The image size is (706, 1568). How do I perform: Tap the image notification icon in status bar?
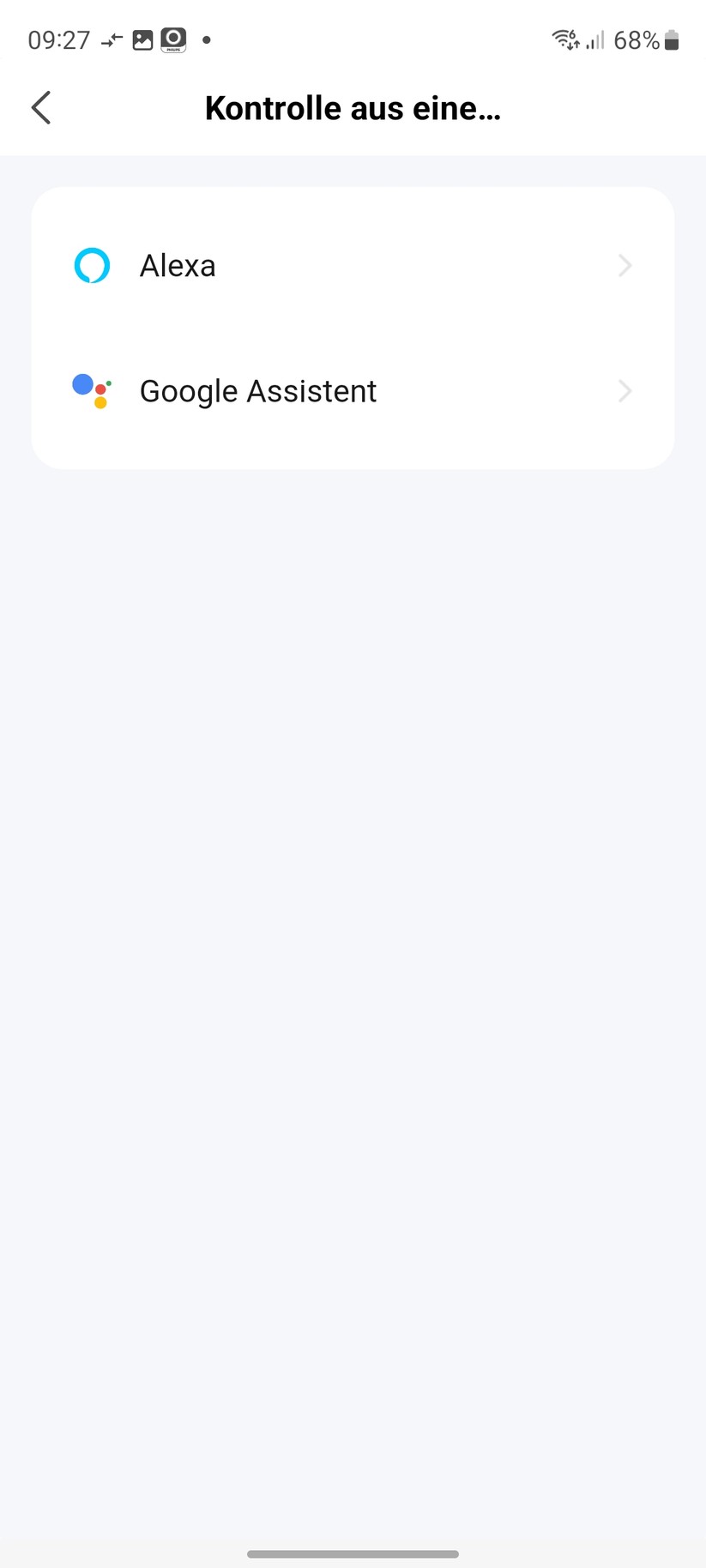pyautogui.click(x=142, y=39)
